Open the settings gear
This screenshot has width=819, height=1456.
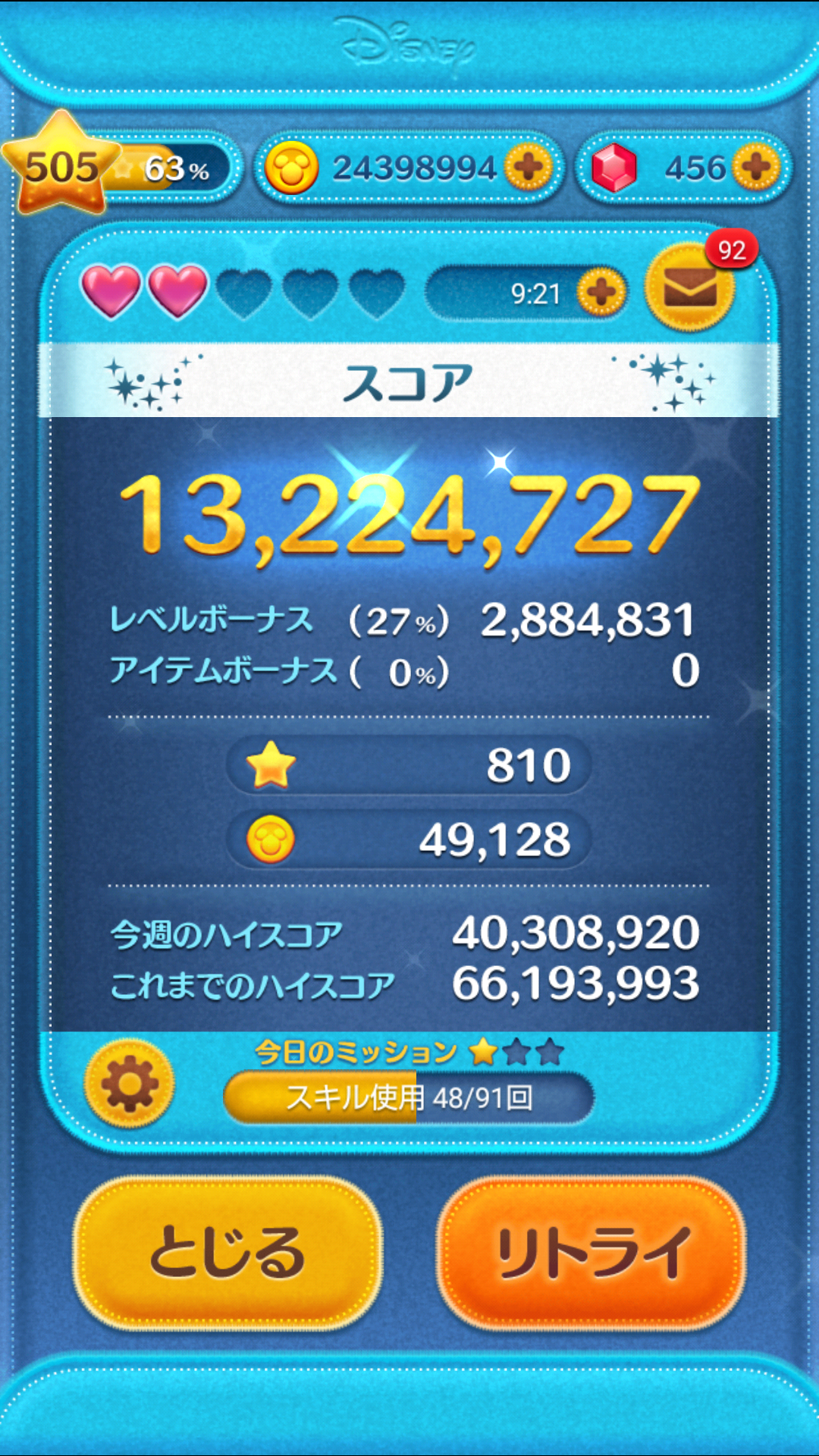point(130,1084)
